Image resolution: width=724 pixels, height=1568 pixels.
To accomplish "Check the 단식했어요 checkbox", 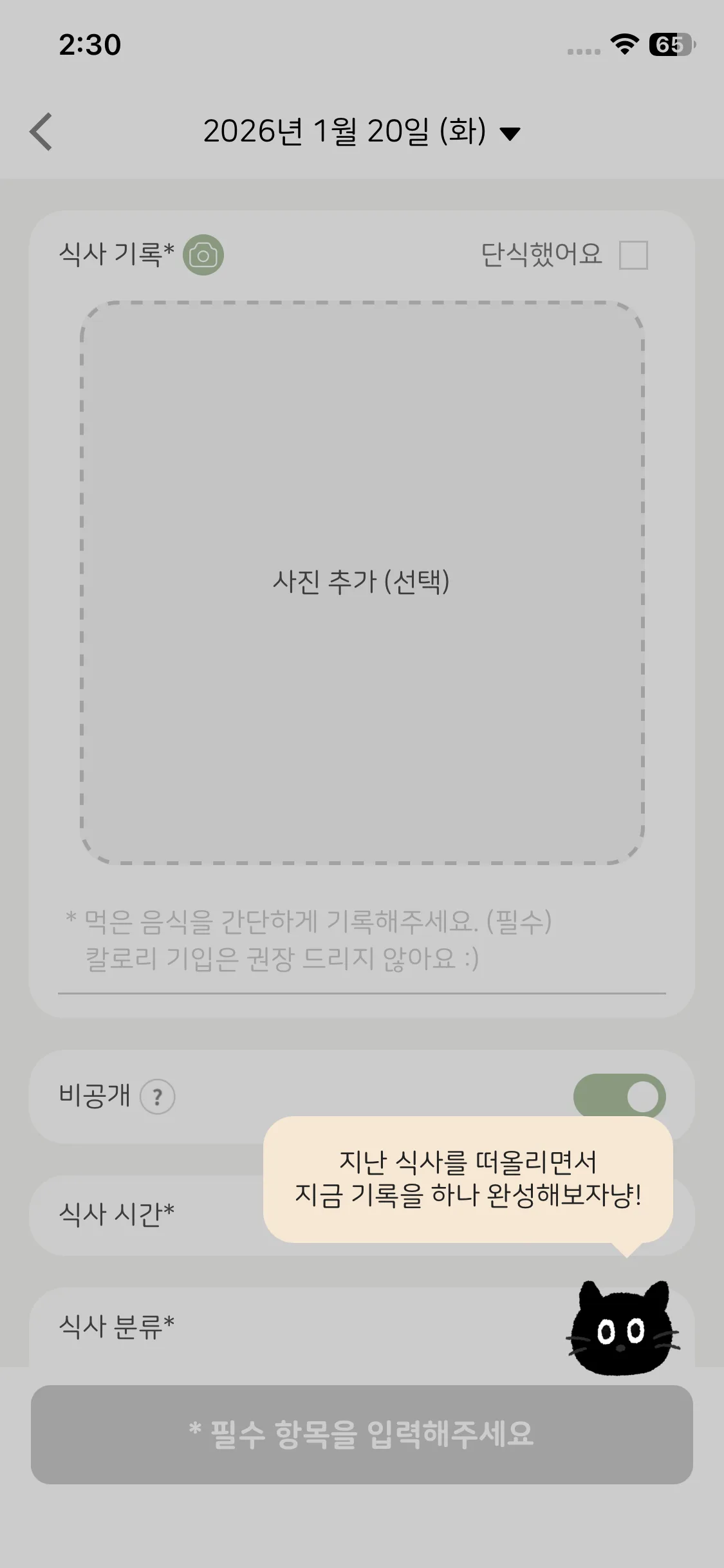I will 633,255.
